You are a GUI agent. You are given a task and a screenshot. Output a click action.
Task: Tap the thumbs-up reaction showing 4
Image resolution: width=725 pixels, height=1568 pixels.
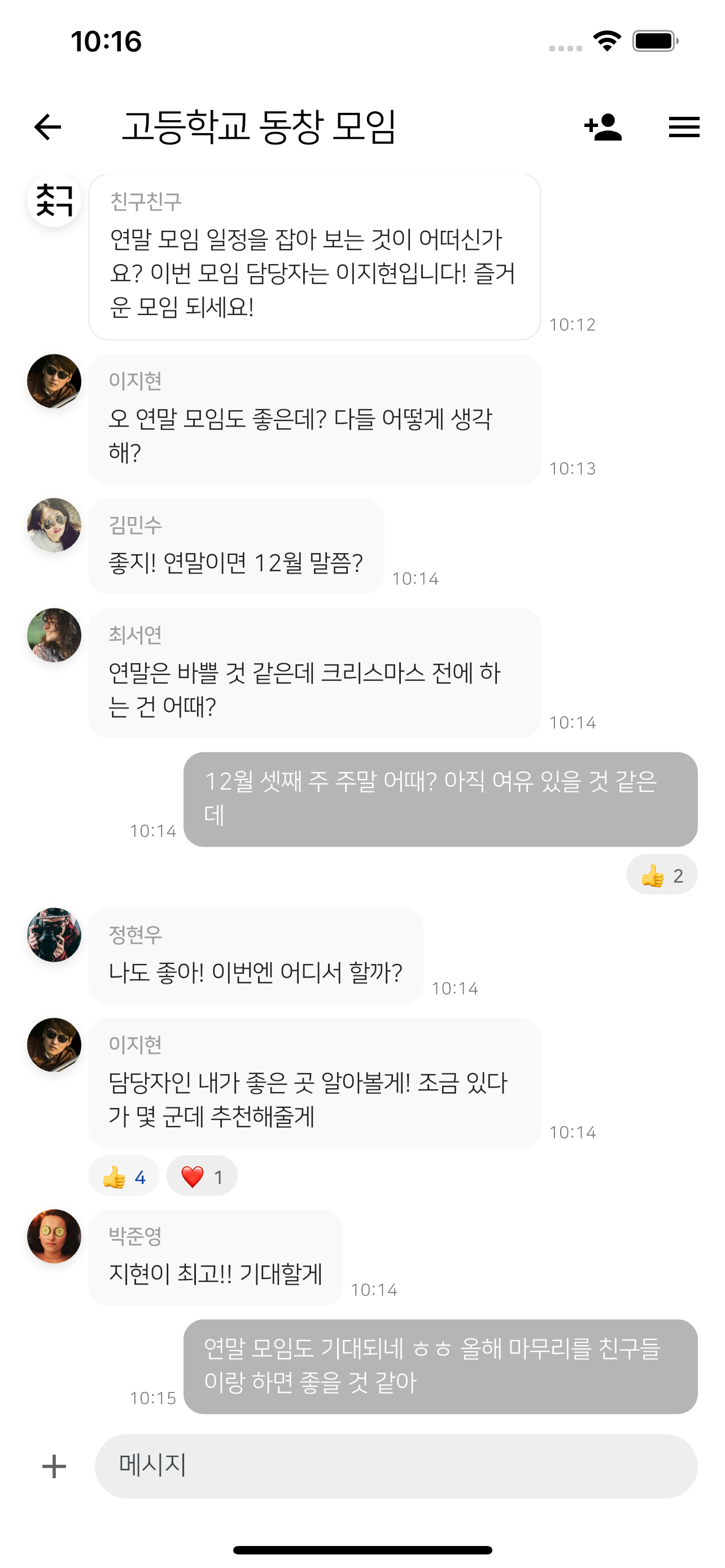pos(124,1177)
